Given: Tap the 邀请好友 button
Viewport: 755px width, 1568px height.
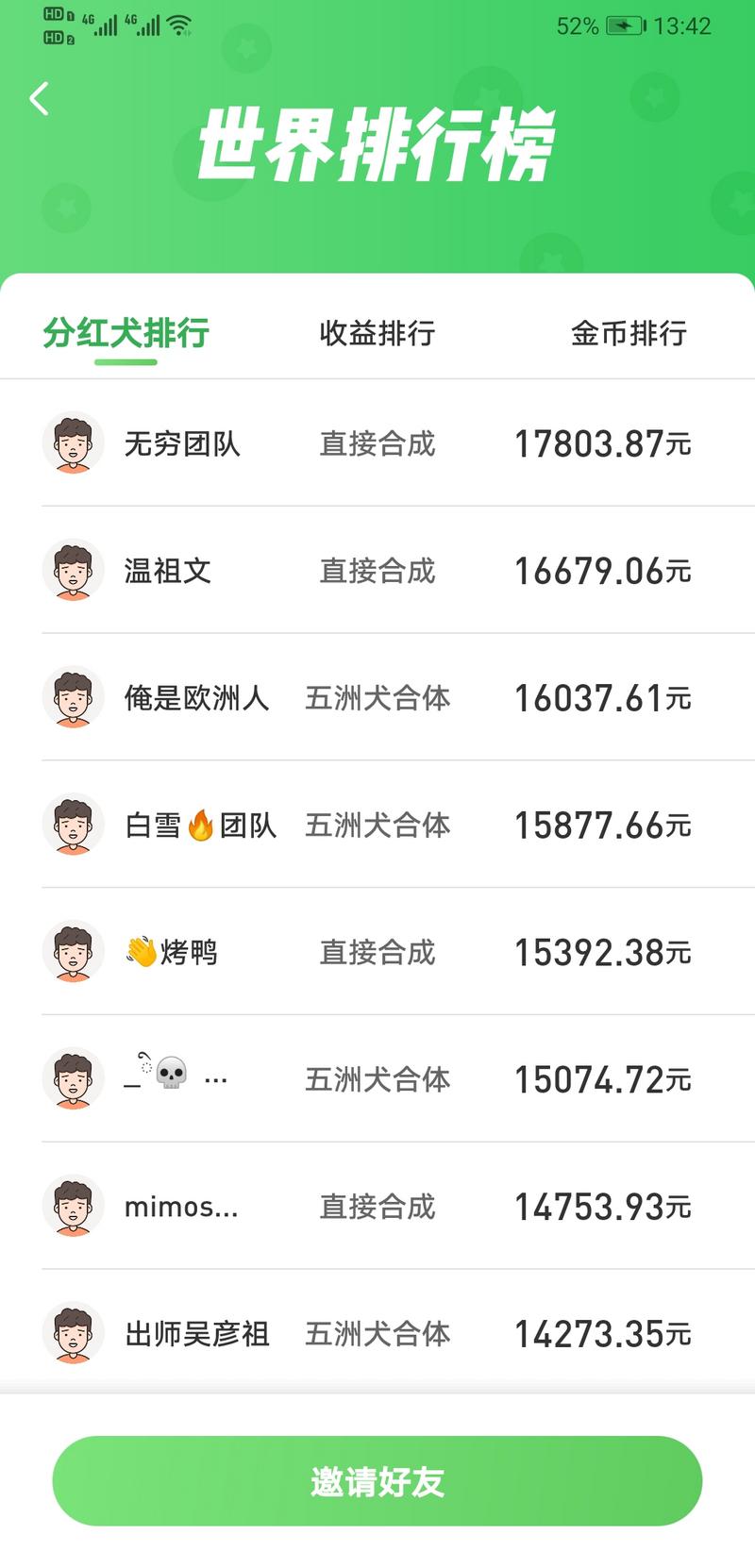Looking at the screenshot, I should [377, 1481].
